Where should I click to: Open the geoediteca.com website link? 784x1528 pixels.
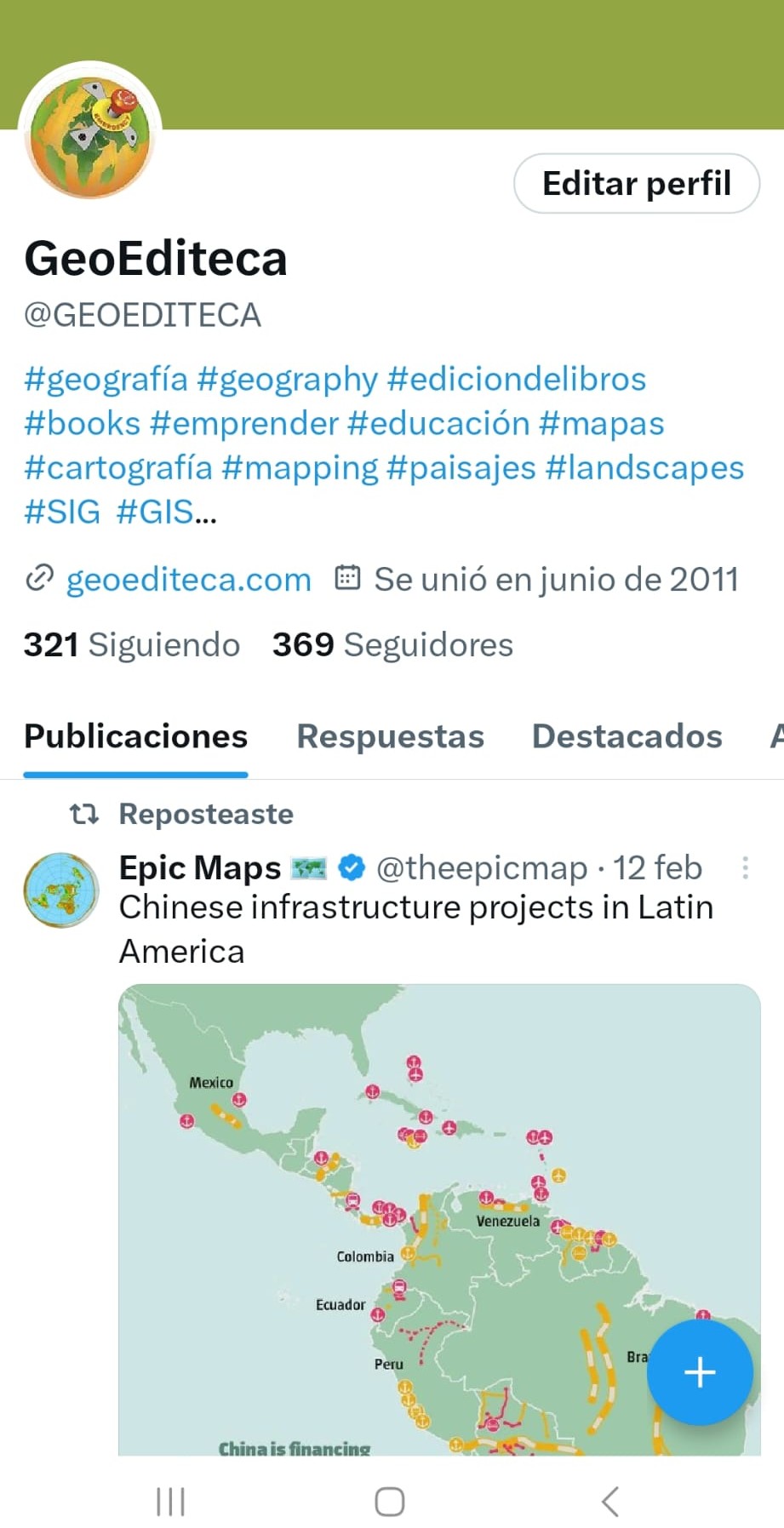(x=188, y=579)
